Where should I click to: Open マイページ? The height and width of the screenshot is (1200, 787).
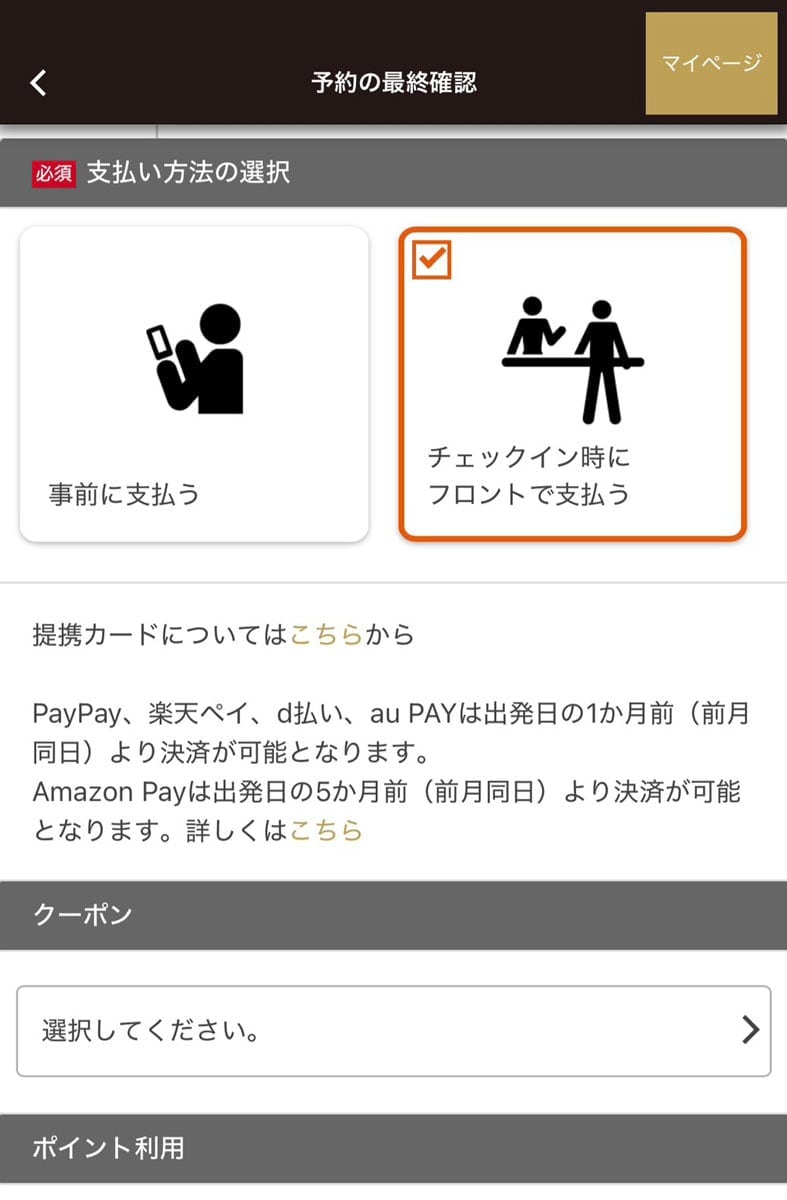pos(711,63)
